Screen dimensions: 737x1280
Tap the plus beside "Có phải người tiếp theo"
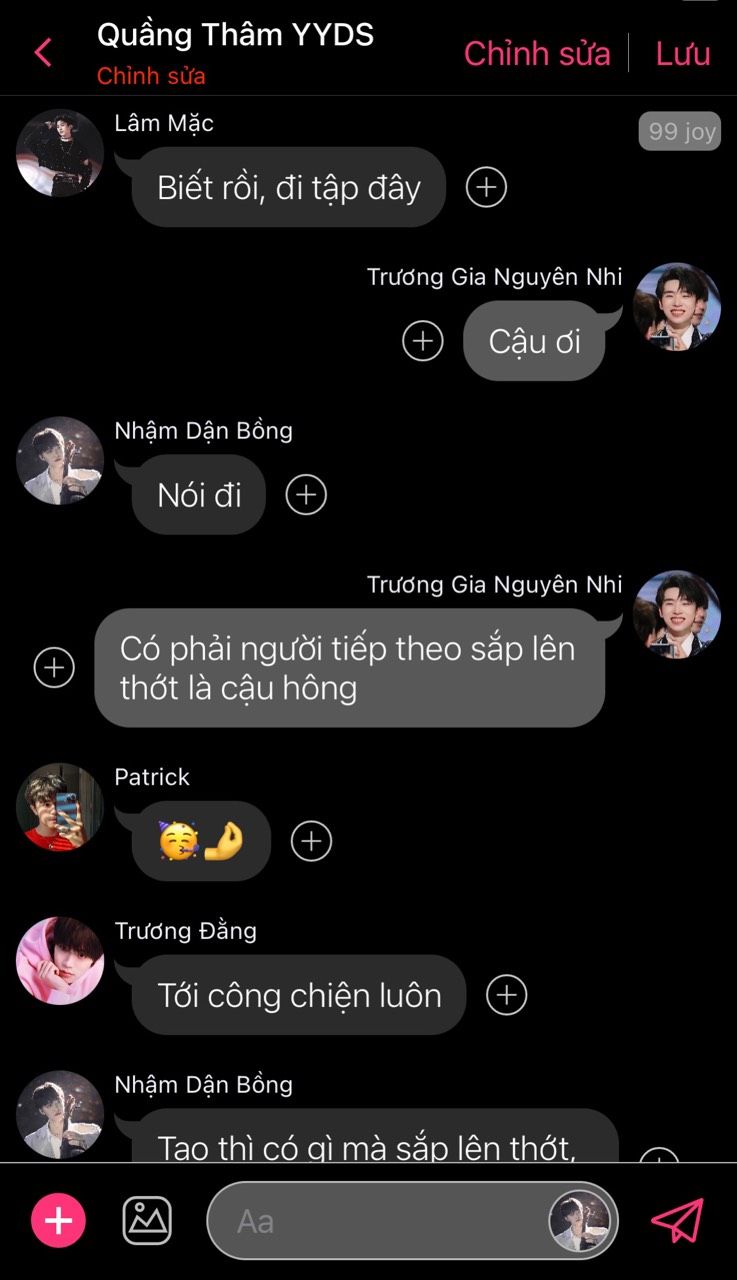[54, 667]
